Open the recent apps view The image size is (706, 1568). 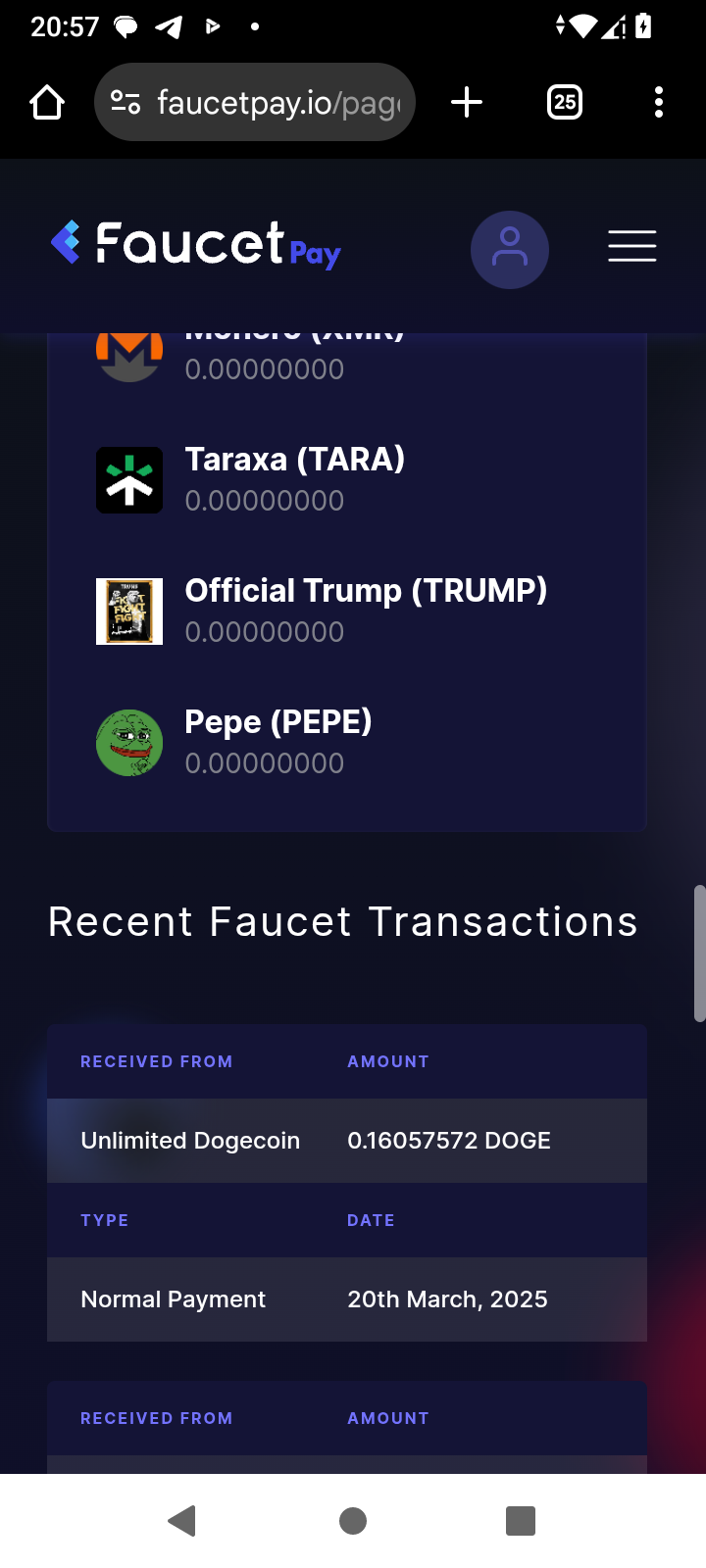point(520,1521)
